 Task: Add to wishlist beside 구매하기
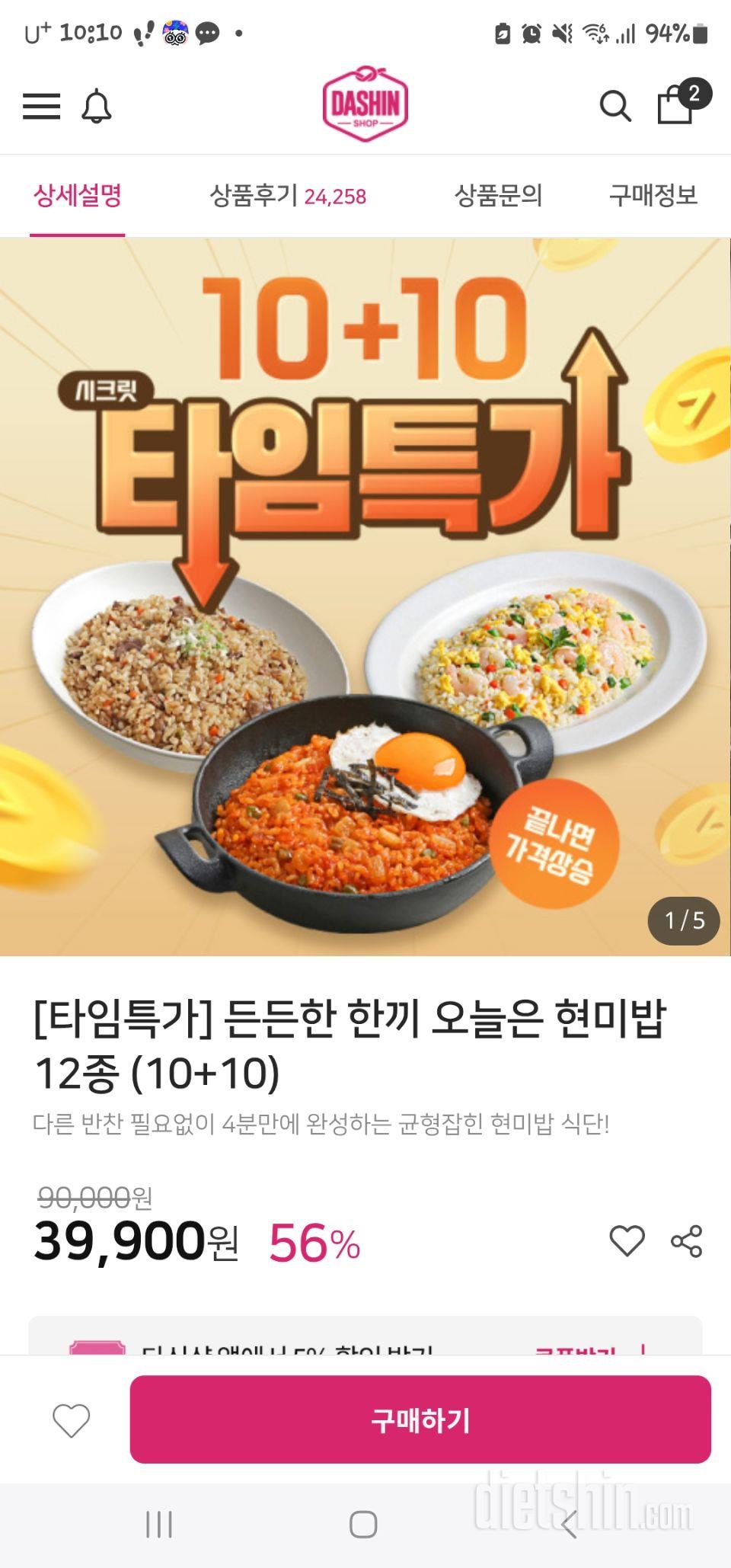click(72, 1420)
